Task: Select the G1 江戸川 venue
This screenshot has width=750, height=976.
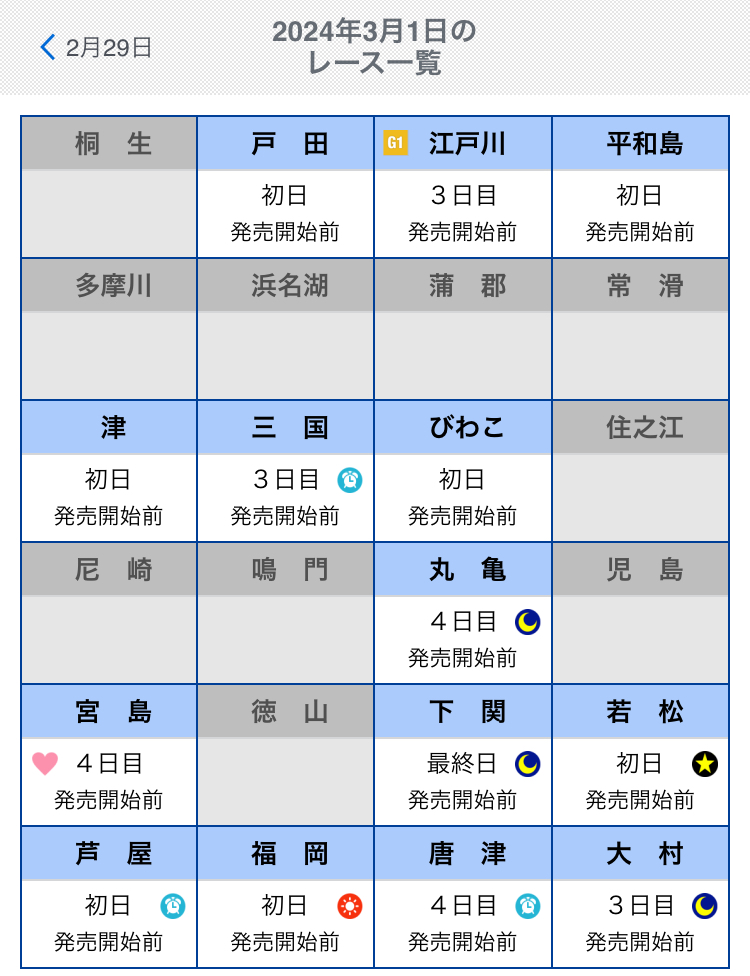Action: [463, 187]
